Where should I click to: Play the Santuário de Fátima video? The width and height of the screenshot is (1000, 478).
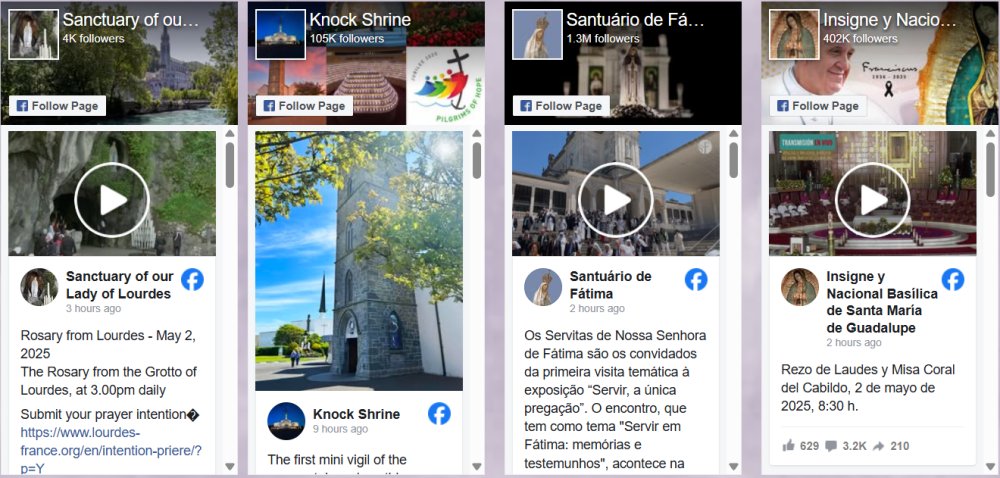(x=615, y=199)
